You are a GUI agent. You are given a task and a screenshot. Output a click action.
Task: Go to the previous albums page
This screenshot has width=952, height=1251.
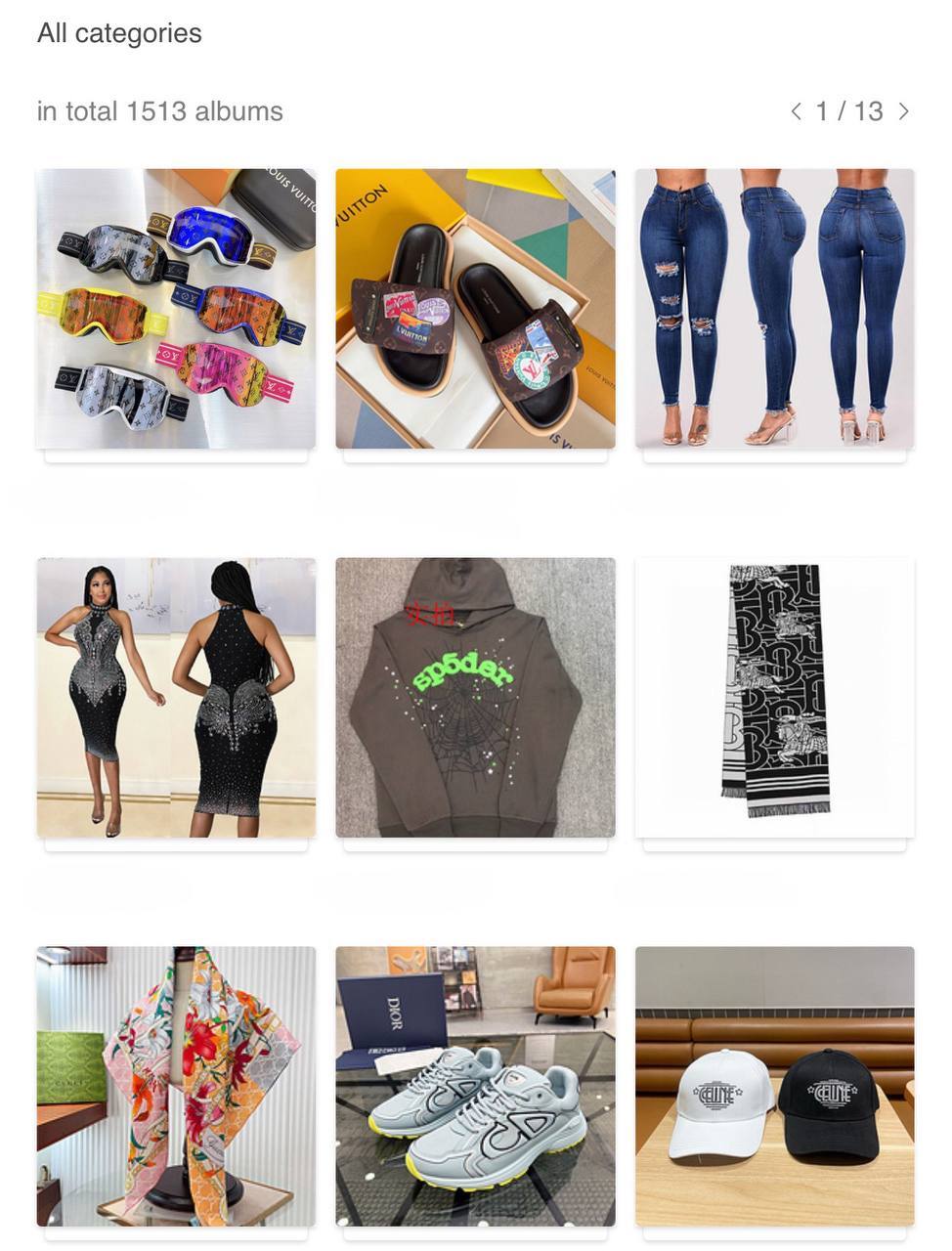[x=797, y=111]
